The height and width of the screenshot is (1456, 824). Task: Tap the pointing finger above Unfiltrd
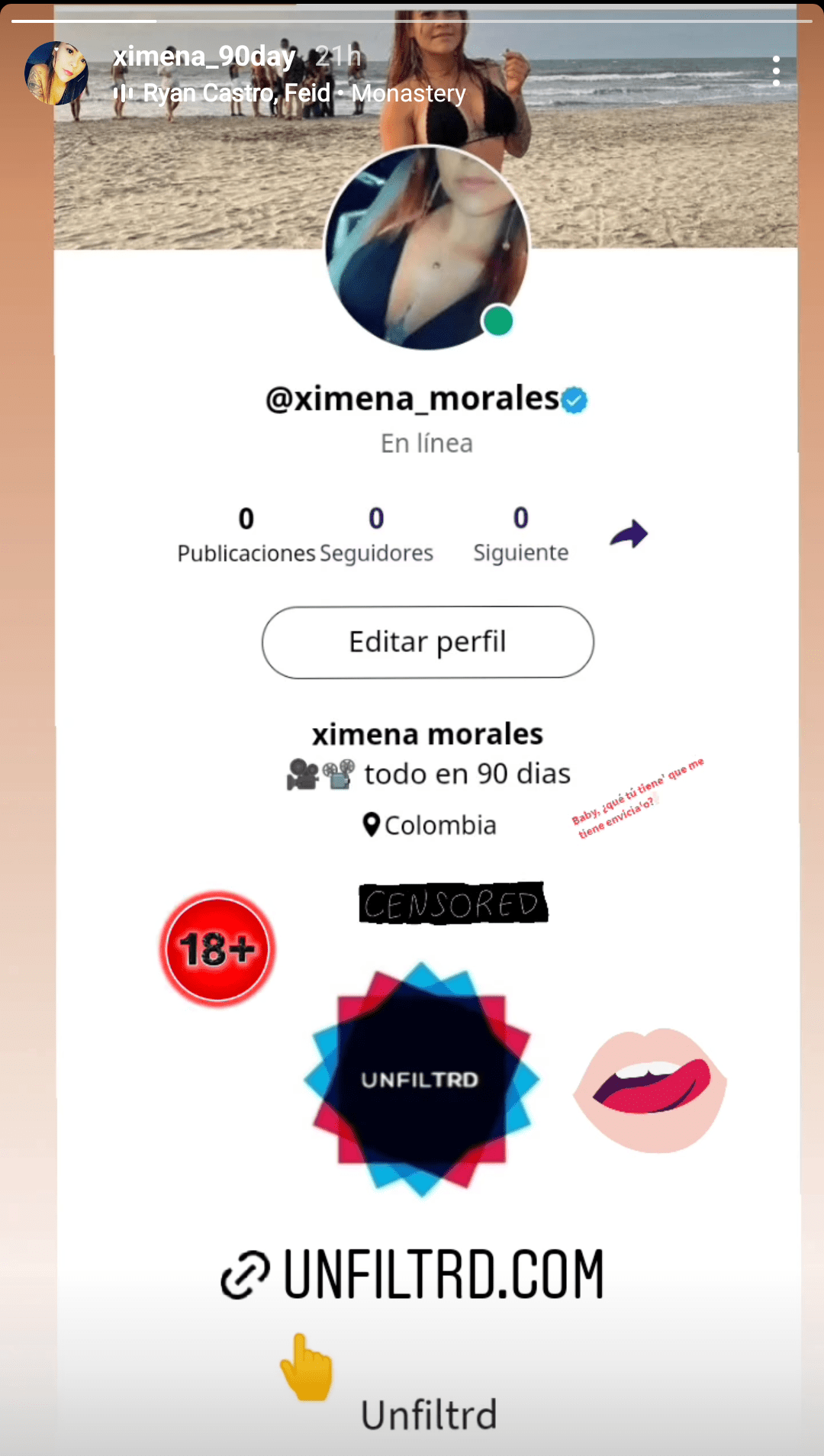coord(306,1368)
